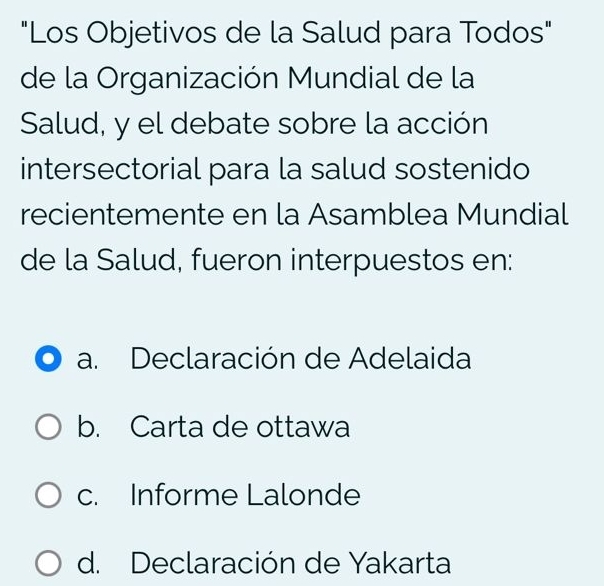Choose answer b. Carta de ottawa

(x=48, y=428)
